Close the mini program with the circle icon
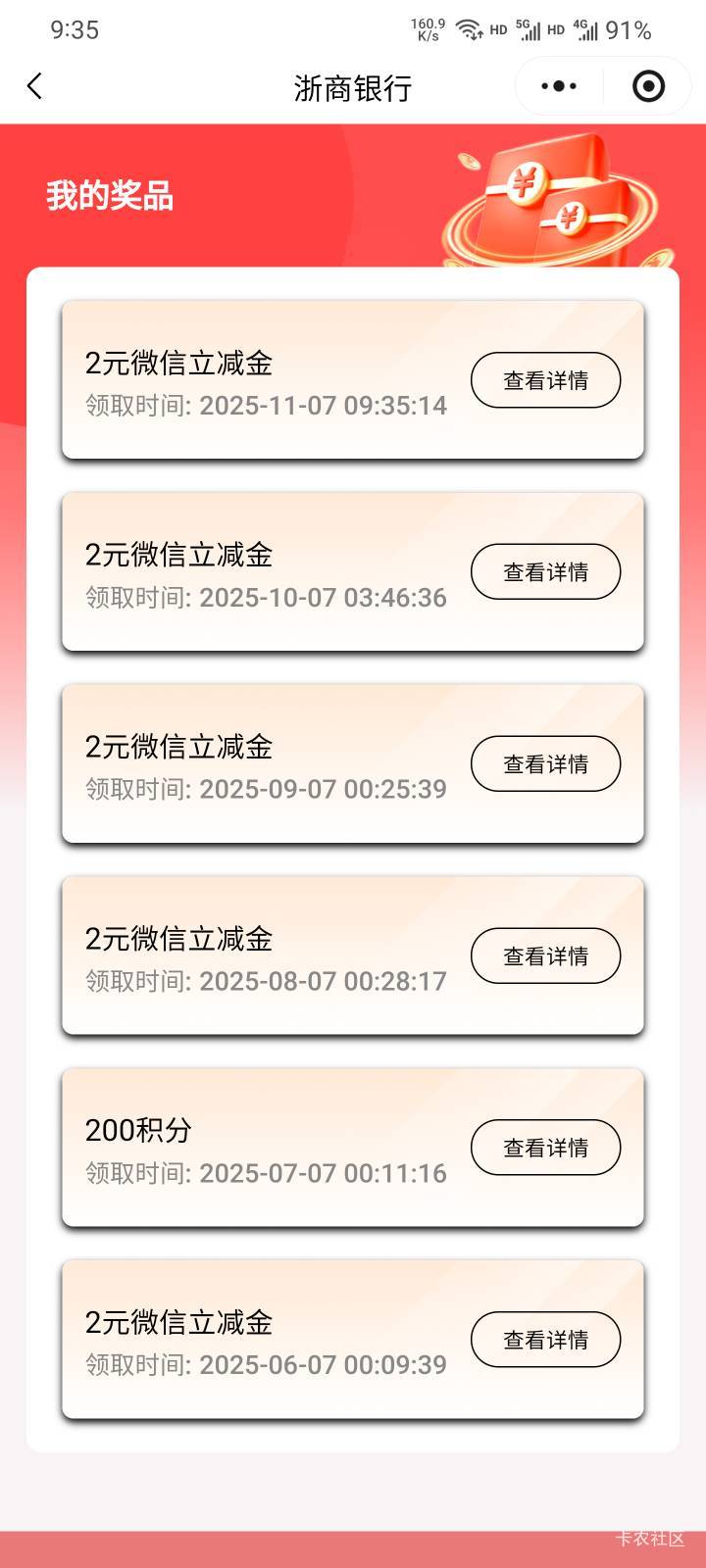 click(648, 86)
